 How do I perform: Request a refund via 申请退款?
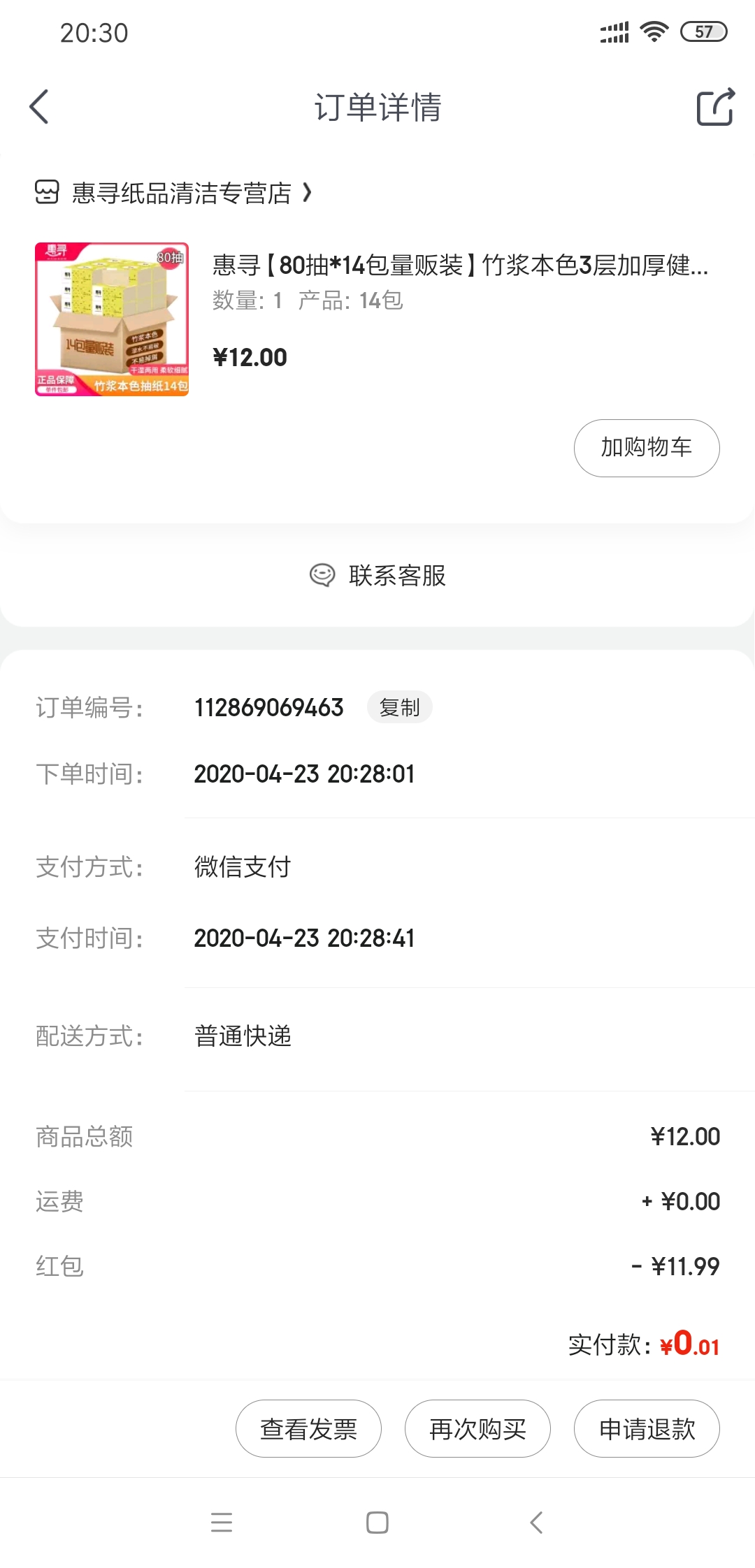coord(647,1428)
